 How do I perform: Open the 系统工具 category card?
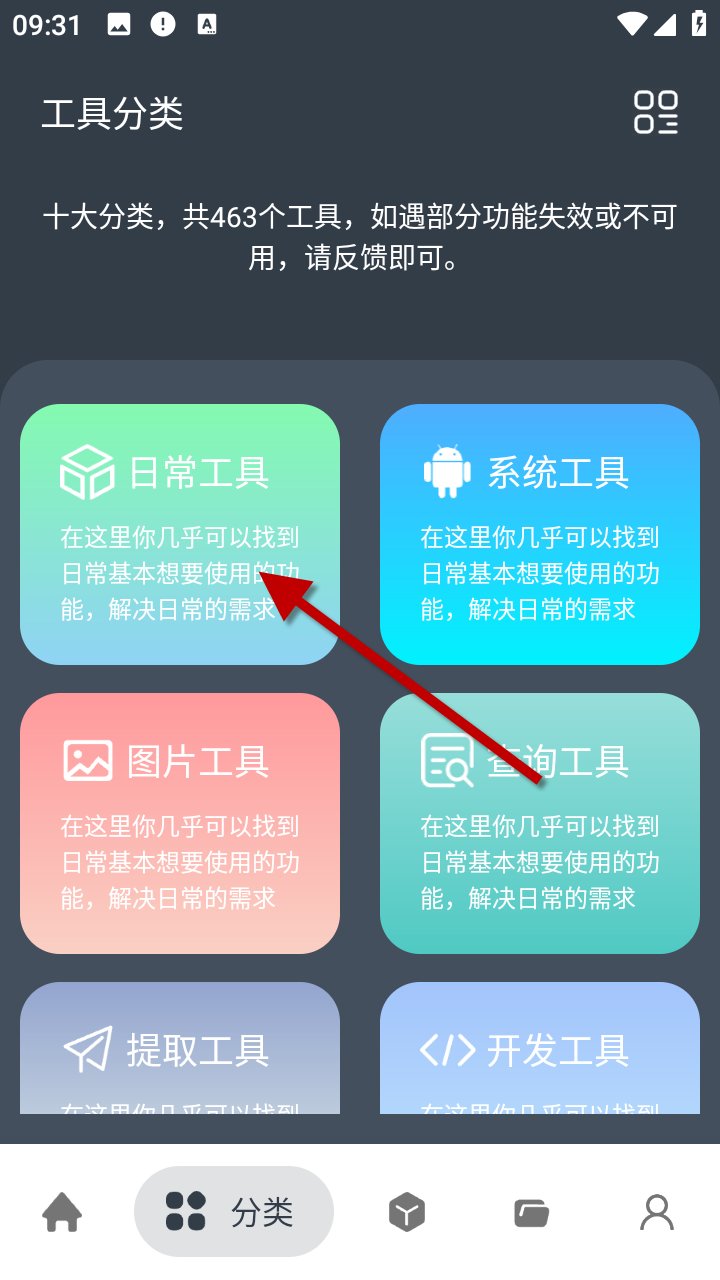point(540,534)
